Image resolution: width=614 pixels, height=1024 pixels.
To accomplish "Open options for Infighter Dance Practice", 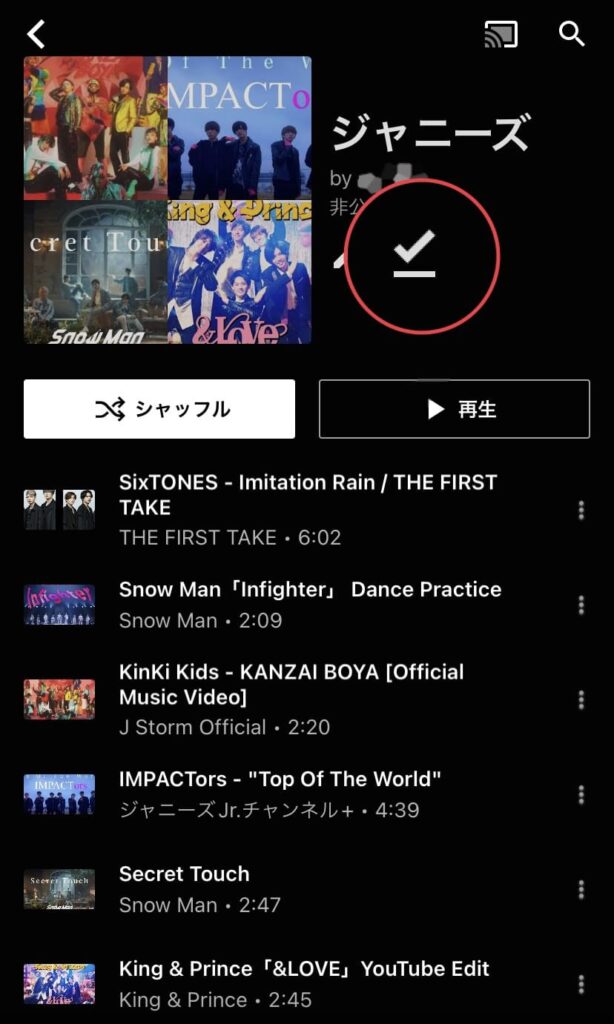I will [x=581, y=605].
